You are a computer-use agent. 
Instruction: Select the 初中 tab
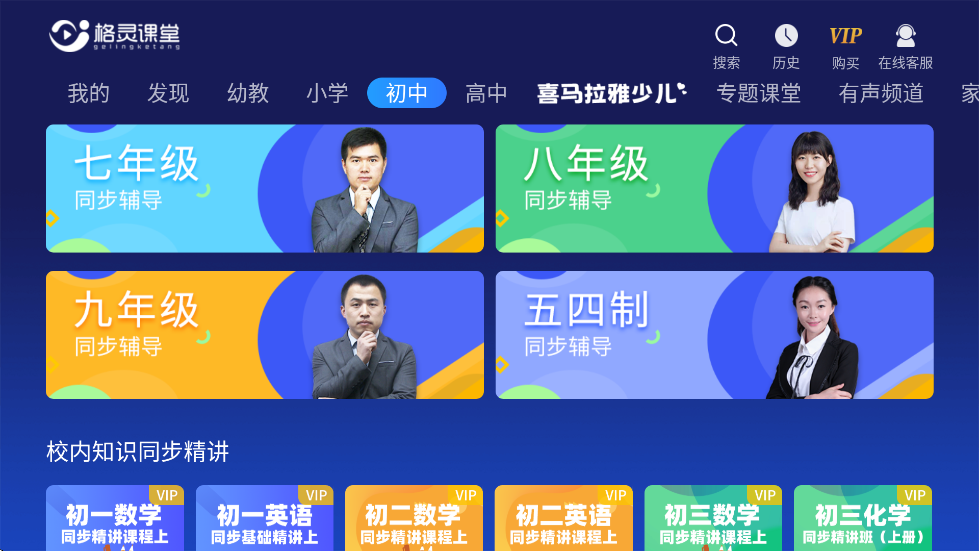pyautogui.click(x=406, y=94)
